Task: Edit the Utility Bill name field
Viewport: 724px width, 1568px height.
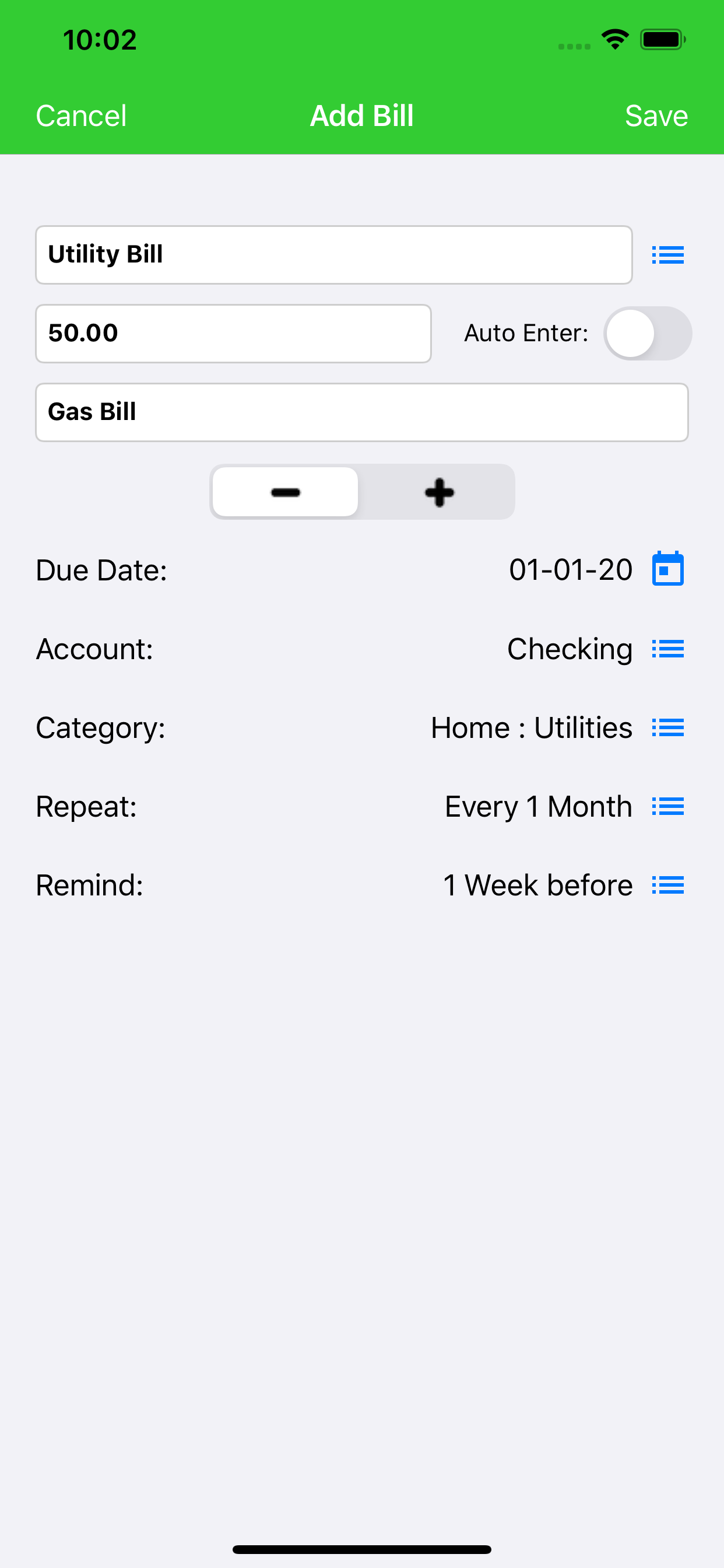Action: 333,254
